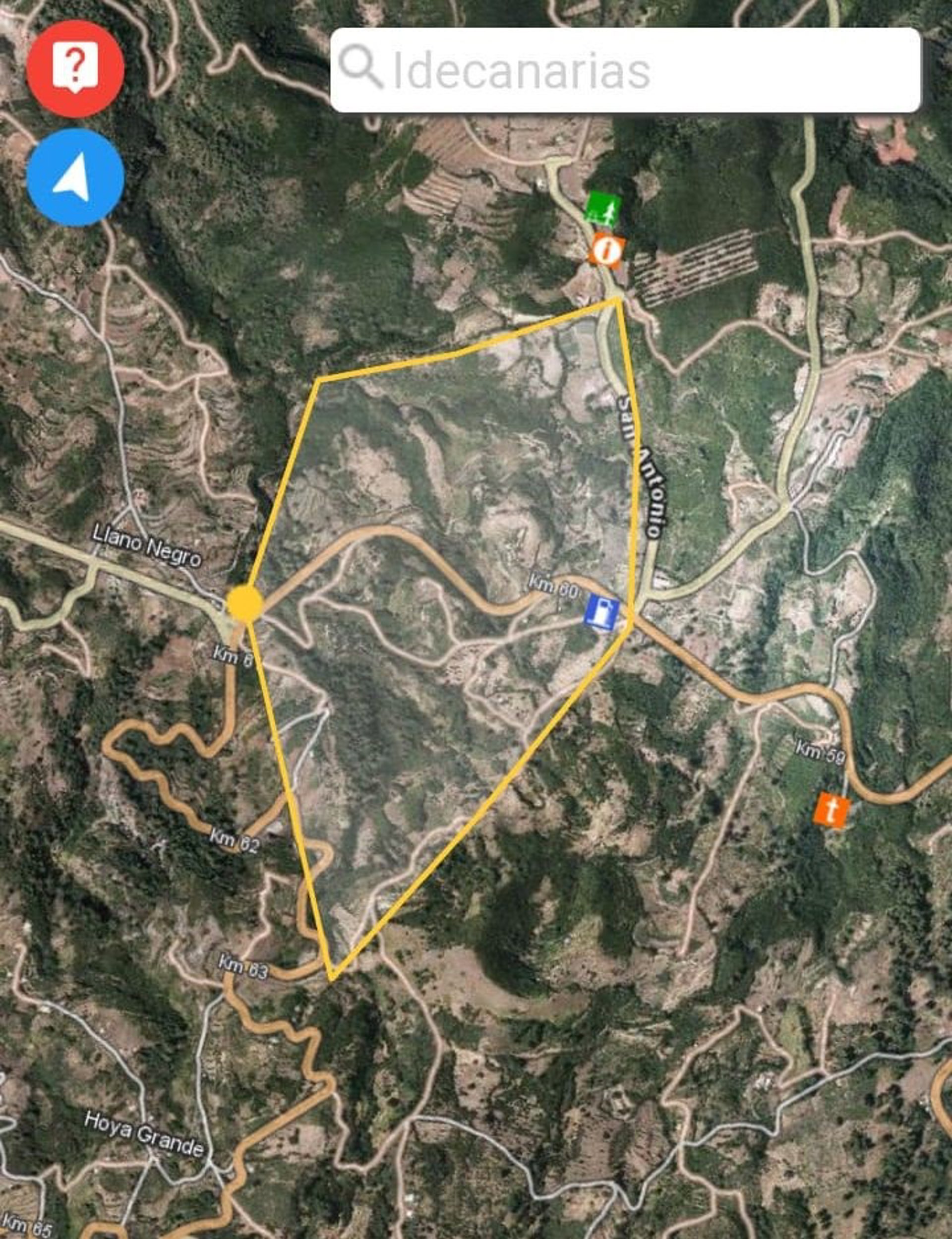Screen dimensions: 952x1239
Task: Tap the blue location arrow button
Action: tap(75, 177)
